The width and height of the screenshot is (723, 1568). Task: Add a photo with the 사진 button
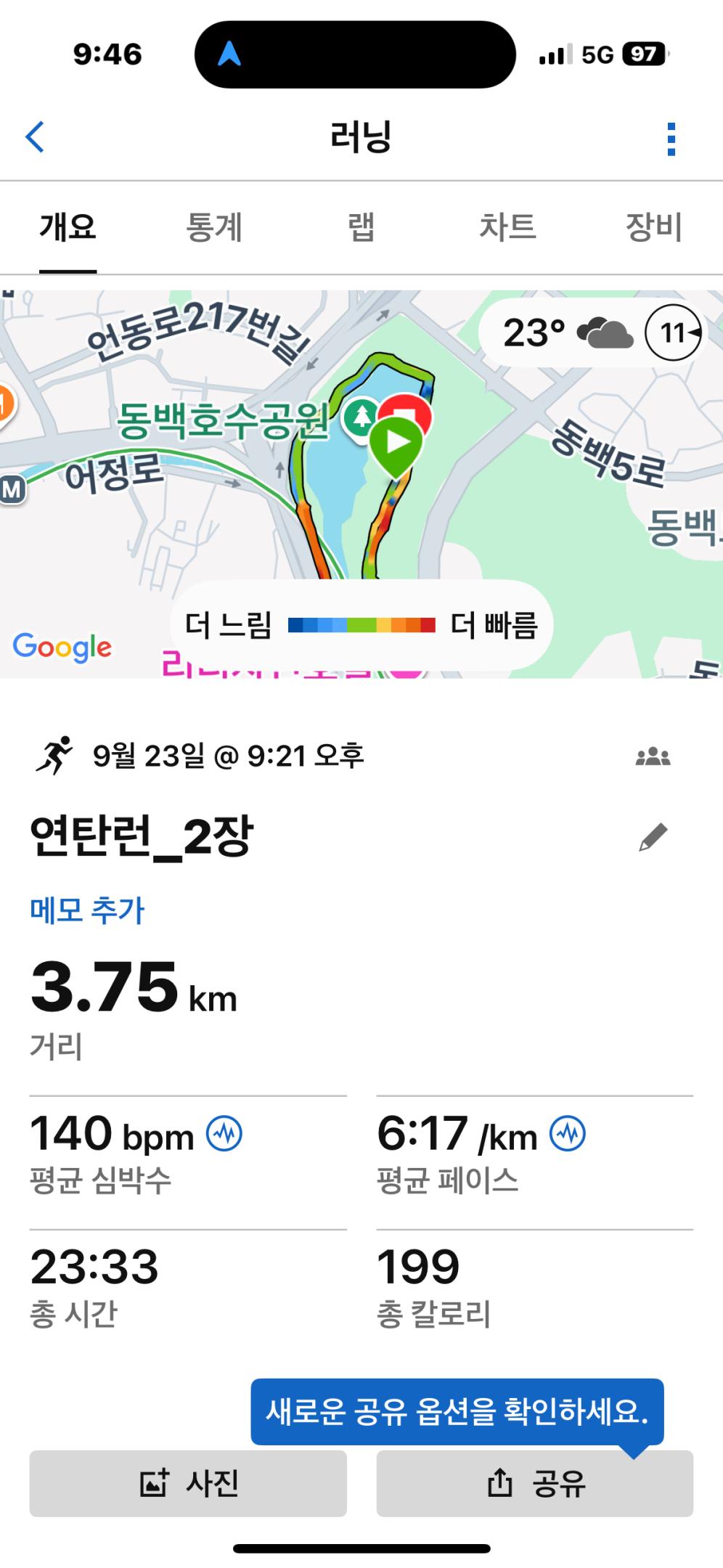(x=188, y=1483)
